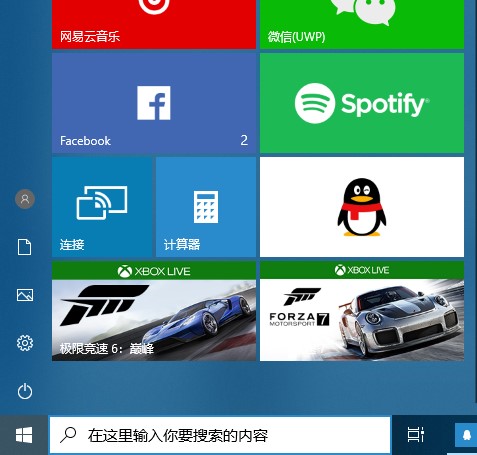
Task: Open the QQ bell icon on the taskbar
Action: tap(466, 435)
